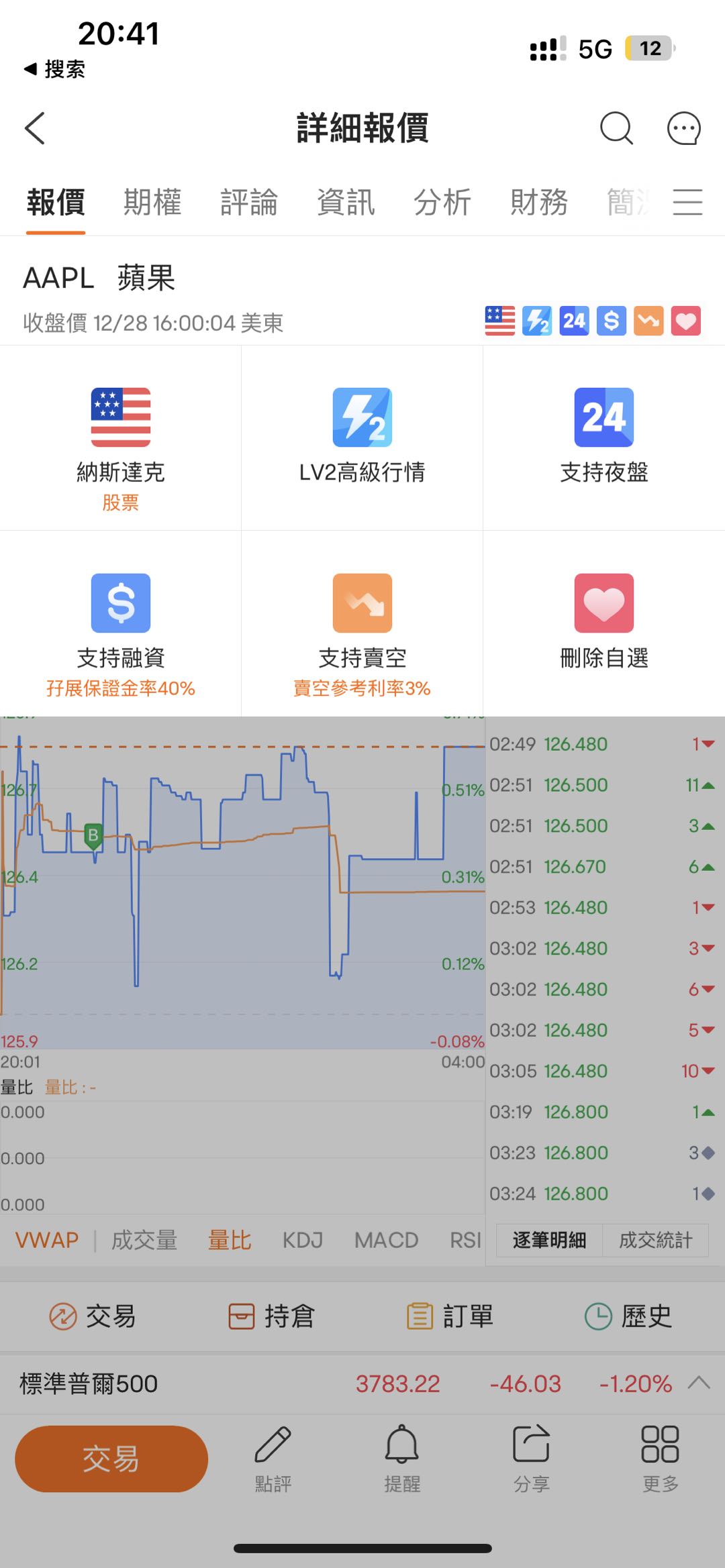Go back using the top-left arrow
This screenshot has width=725, height=1568.
(x=35, y=128)
